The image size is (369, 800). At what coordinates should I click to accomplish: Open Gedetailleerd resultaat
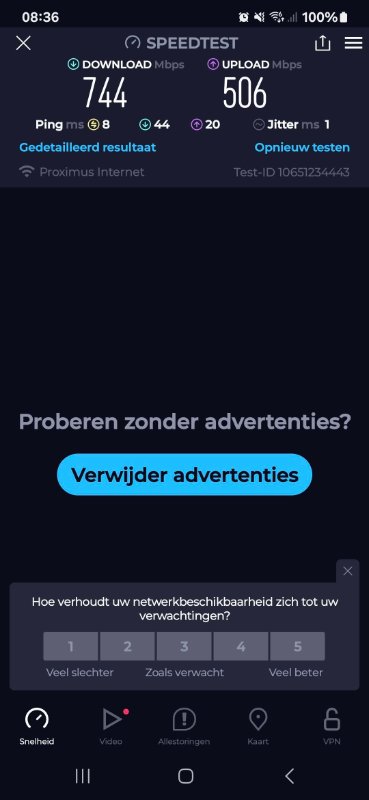pyautogui.click(x=88, y=147)
